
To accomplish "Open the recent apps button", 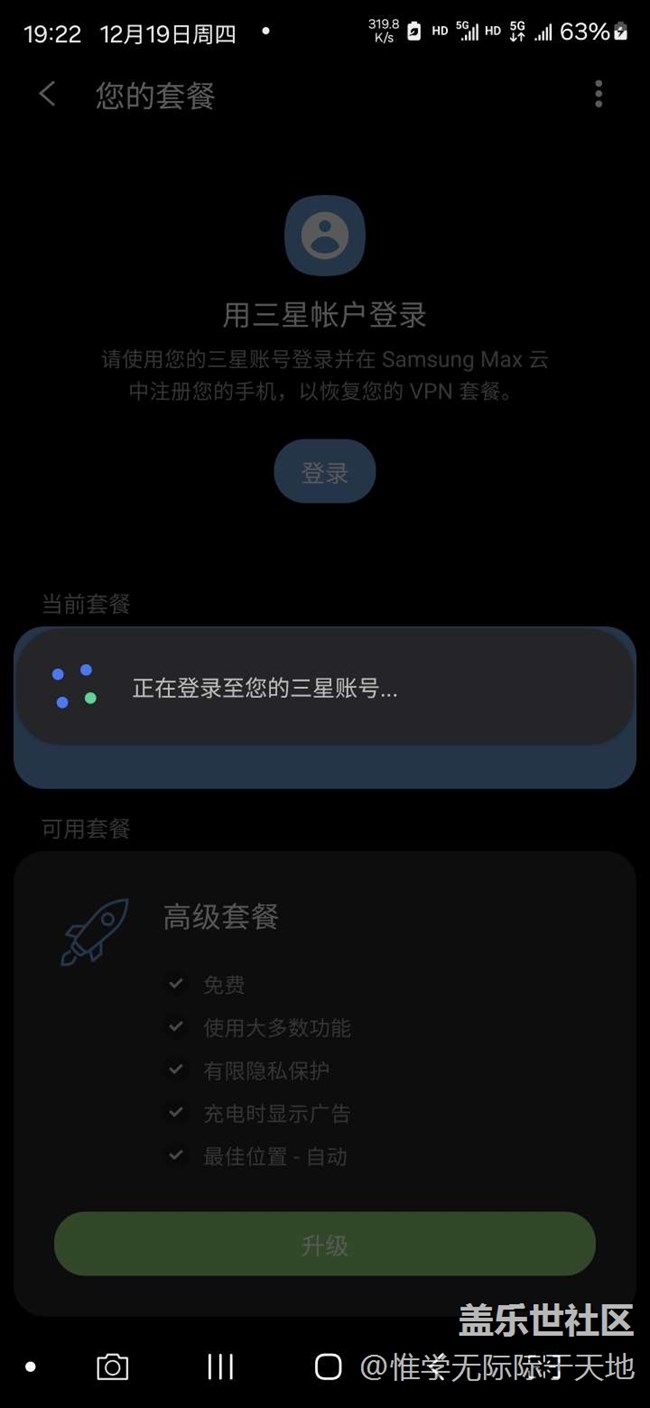I will click(x=220, y=1366).
